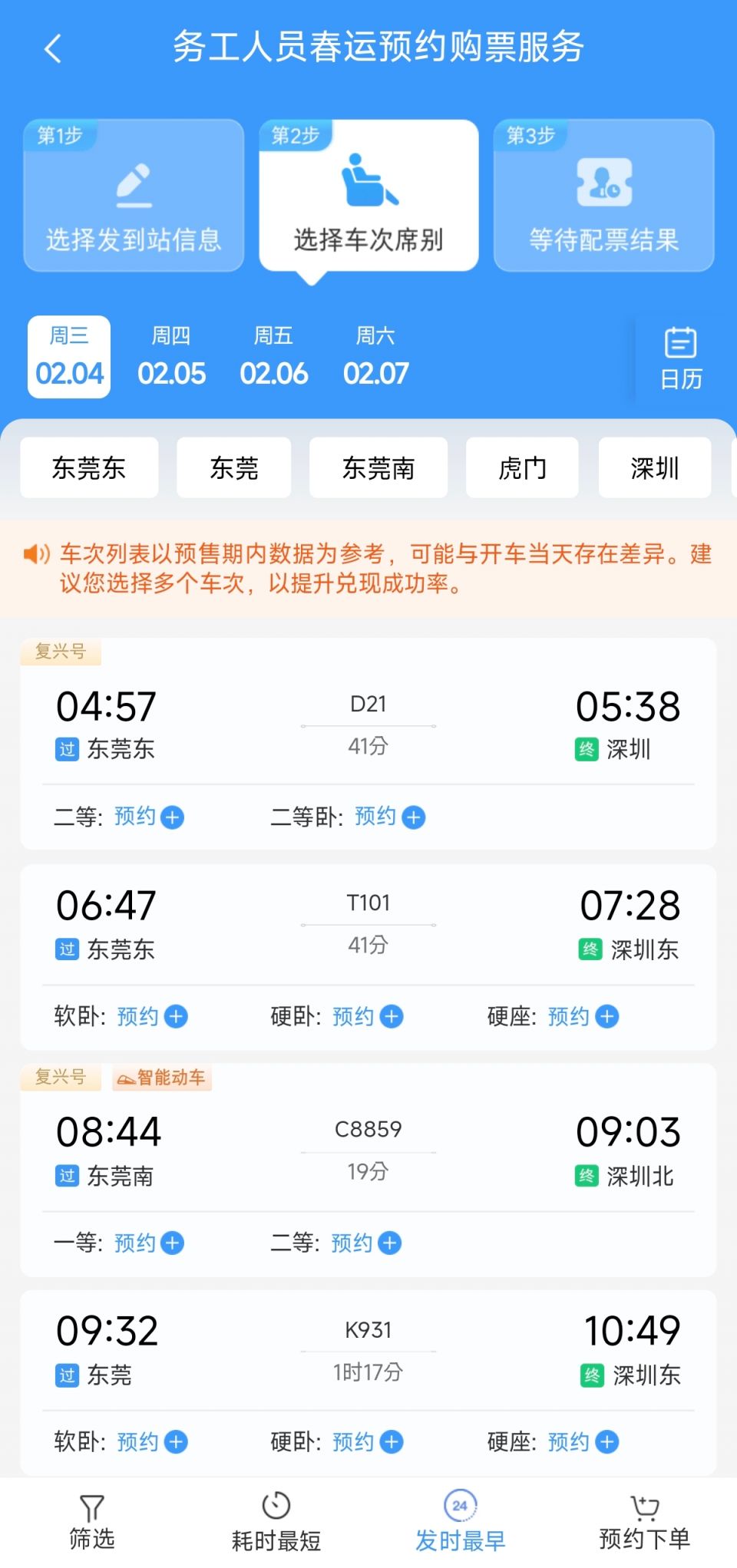
Task: Switch to date 周五 02.06
Action: (273, 358)
